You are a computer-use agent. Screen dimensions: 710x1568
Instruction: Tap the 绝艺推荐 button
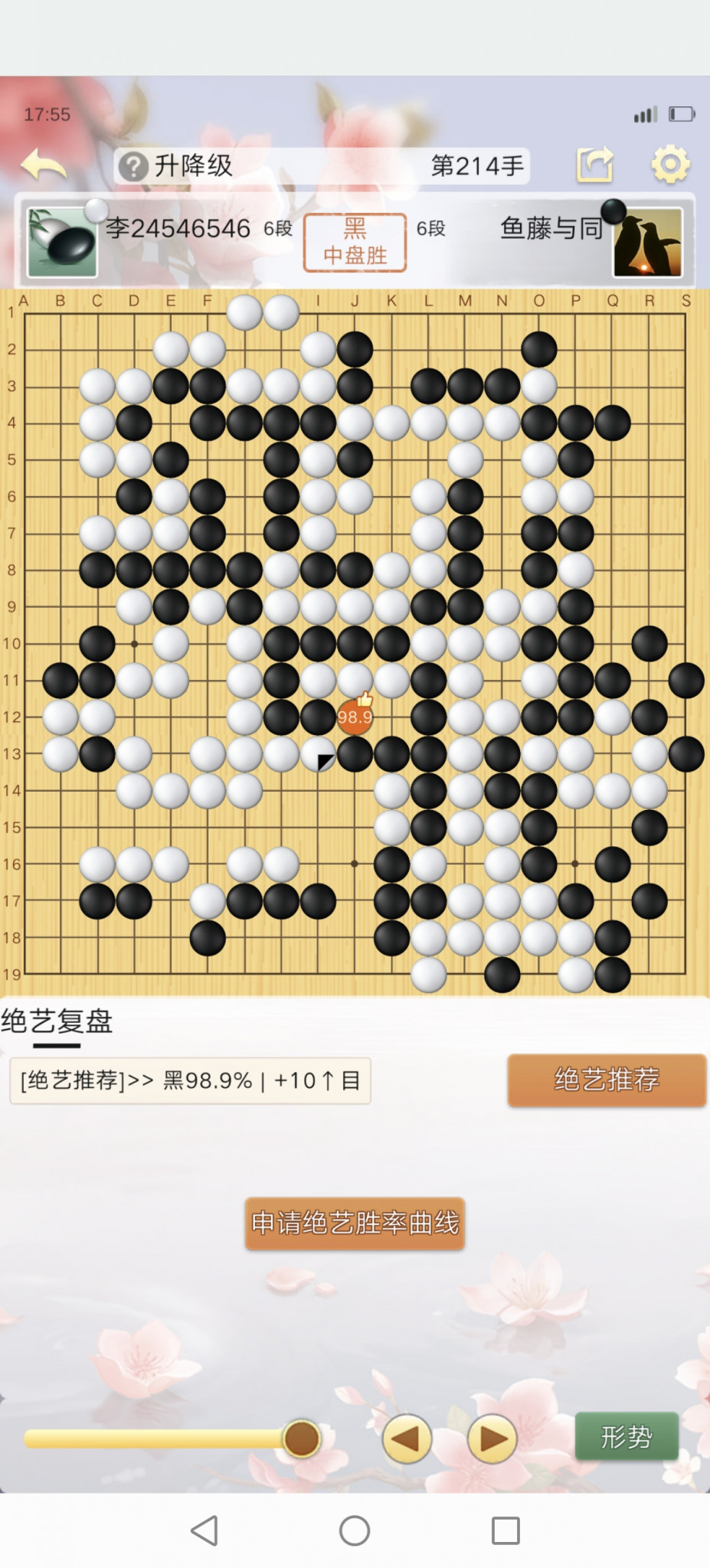click(x=606, y=1080)
